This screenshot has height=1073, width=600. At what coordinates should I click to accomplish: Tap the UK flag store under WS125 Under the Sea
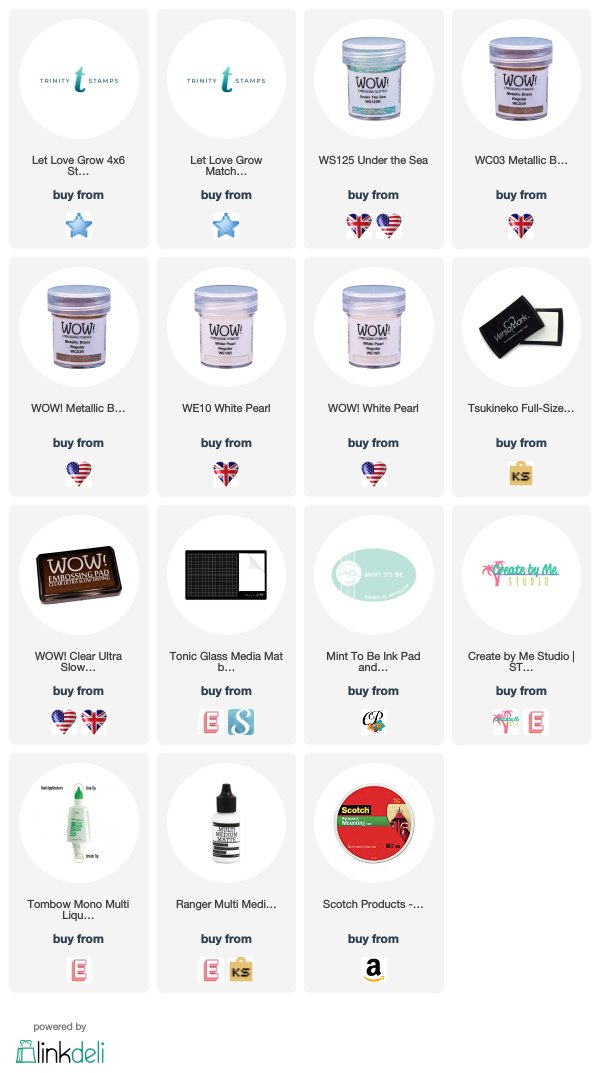[x=358, y=225]
